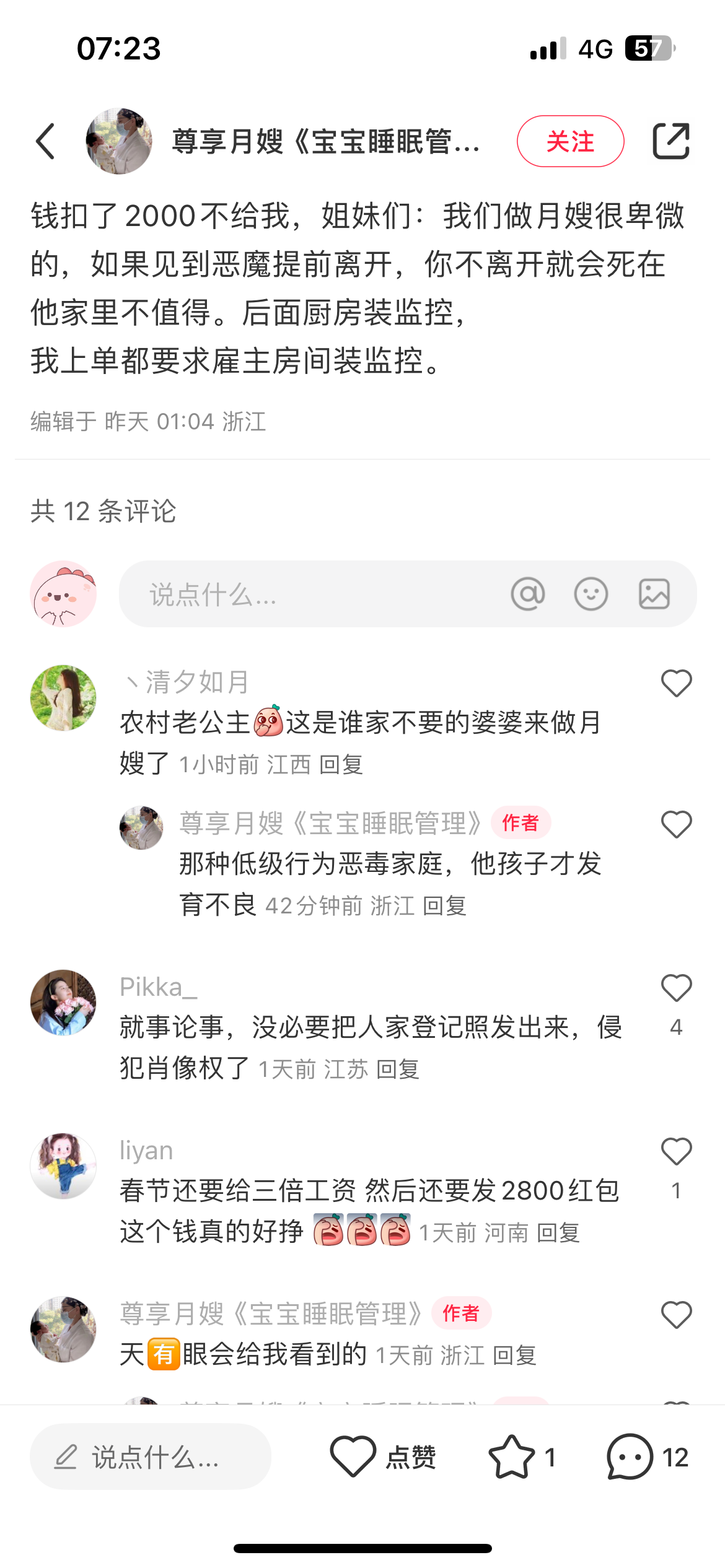Save this post with the star icon
Image resolution: width=725 pixels, height=1568 pixels.
[x=512, y=1457]
